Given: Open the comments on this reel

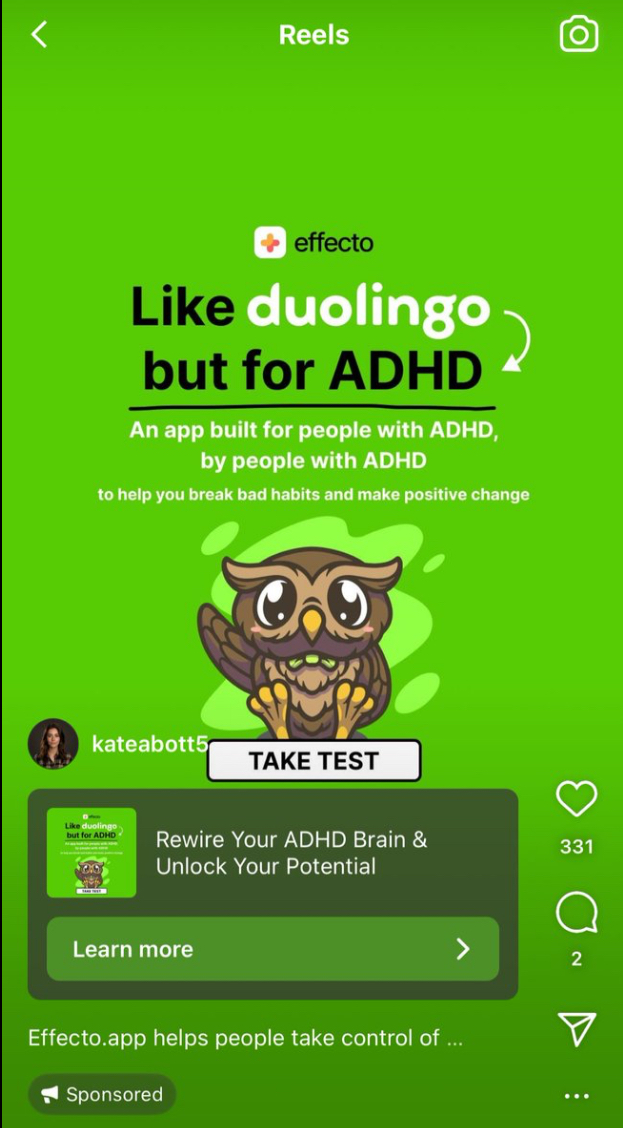Looking at the screenshot, I should 576,913.
